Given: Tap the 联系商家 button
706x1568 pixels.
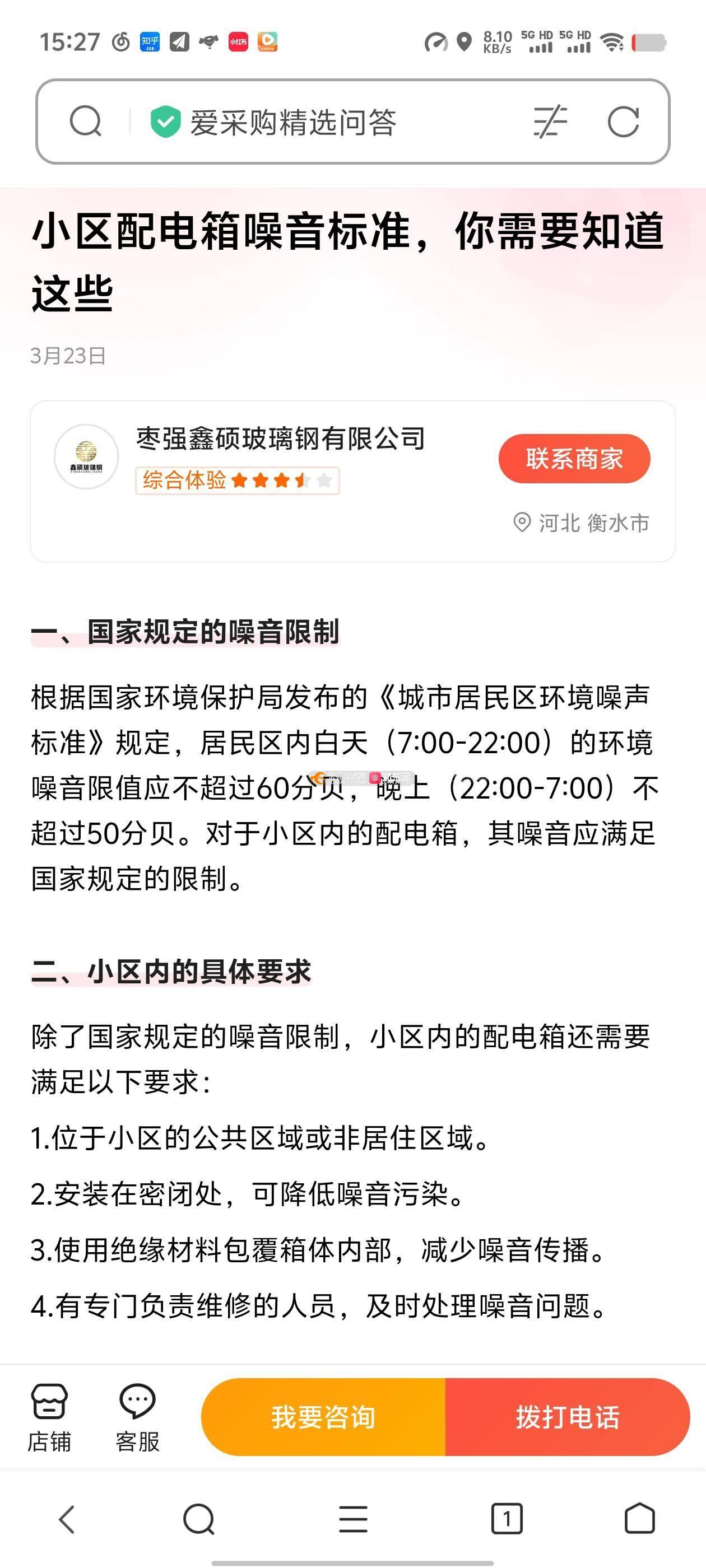Looking at the screenshot, I should (574, 458).
